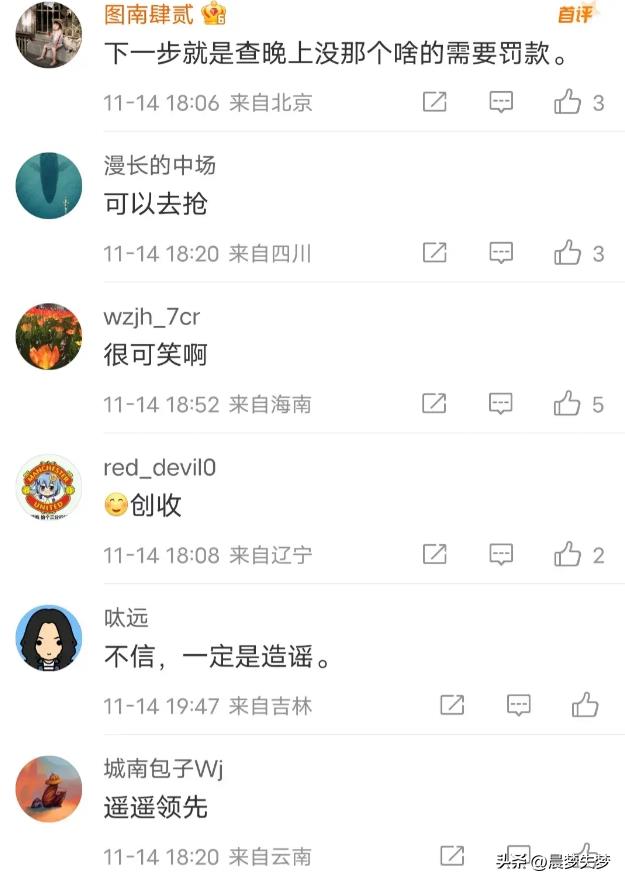The image size is (625, 884).
Task: Open 图南肆贰's profile avatar
Action: 49,36
